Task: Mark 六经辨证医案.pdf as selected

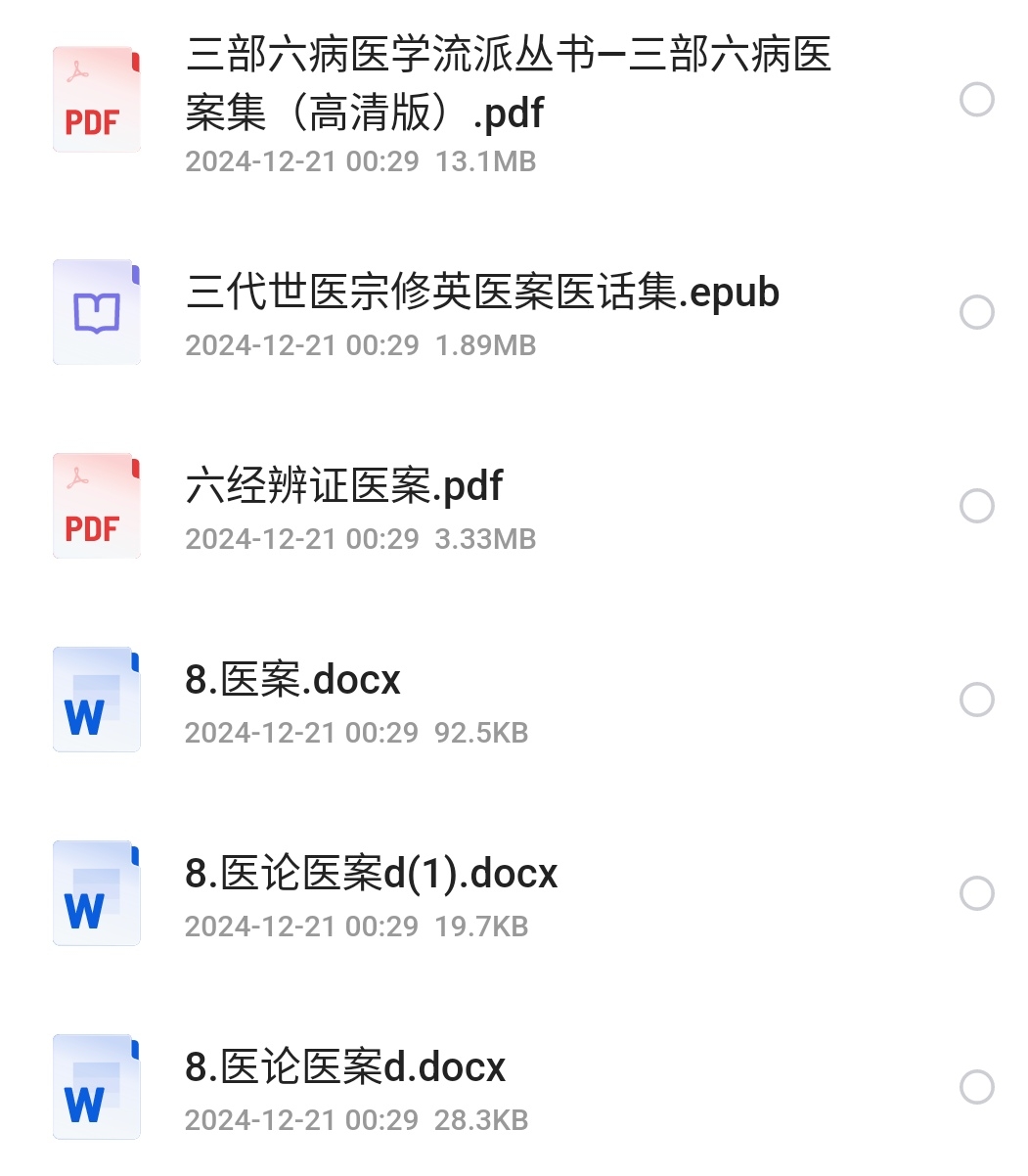Action: pyautogui.click(x=977, y=507)
